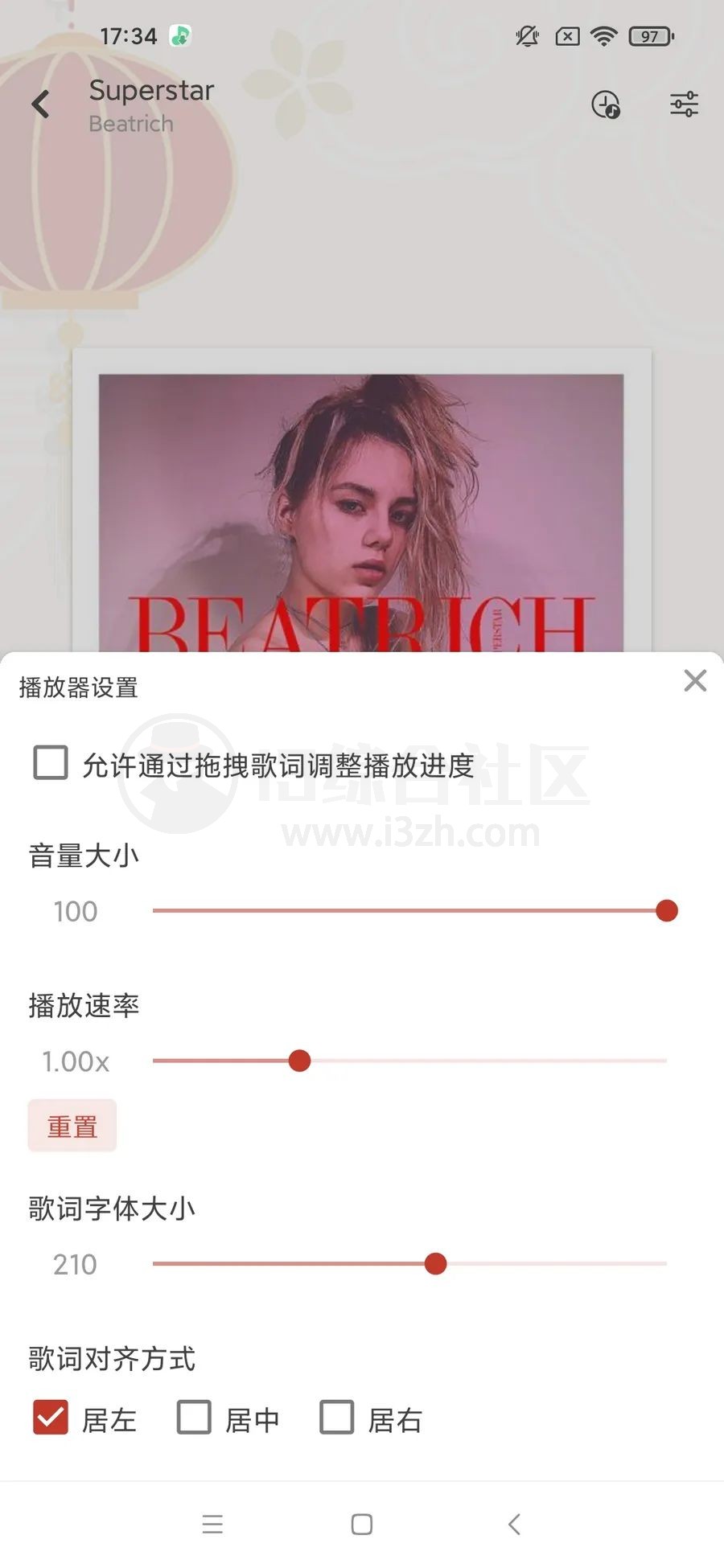Click the green music note in status bar
This screenshot has width=724, height=1568.
pos(179,36)
